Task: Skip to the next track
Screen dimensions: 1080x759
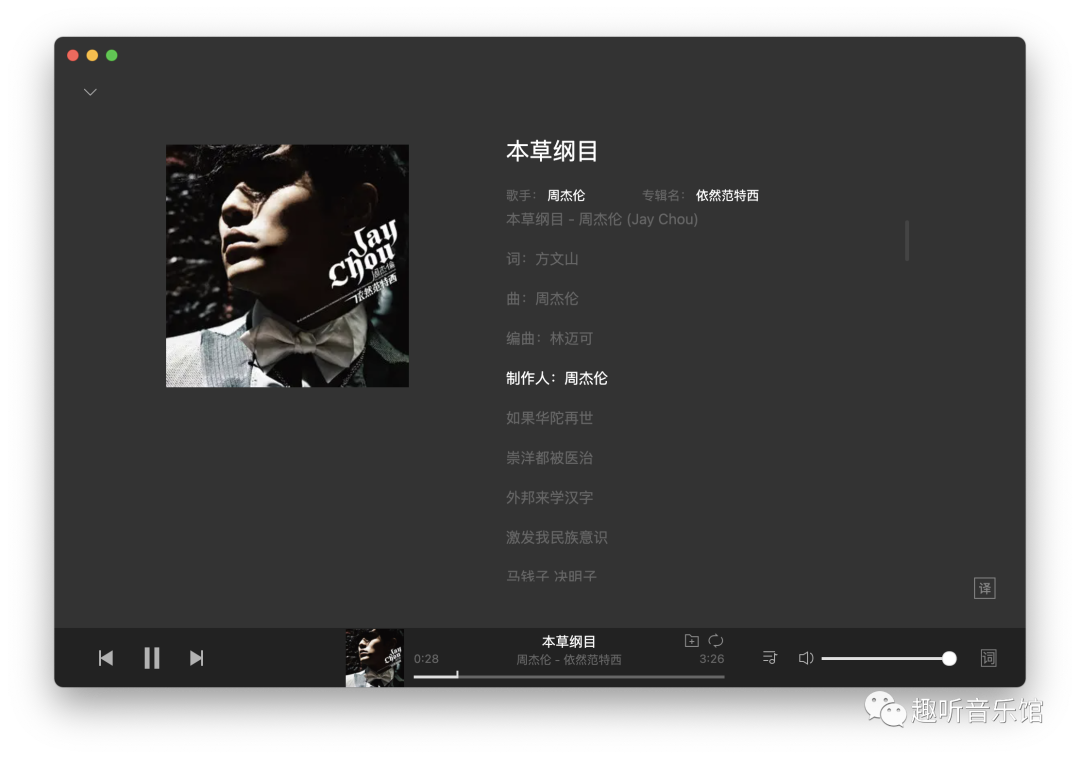Action: tap(197, 658)
